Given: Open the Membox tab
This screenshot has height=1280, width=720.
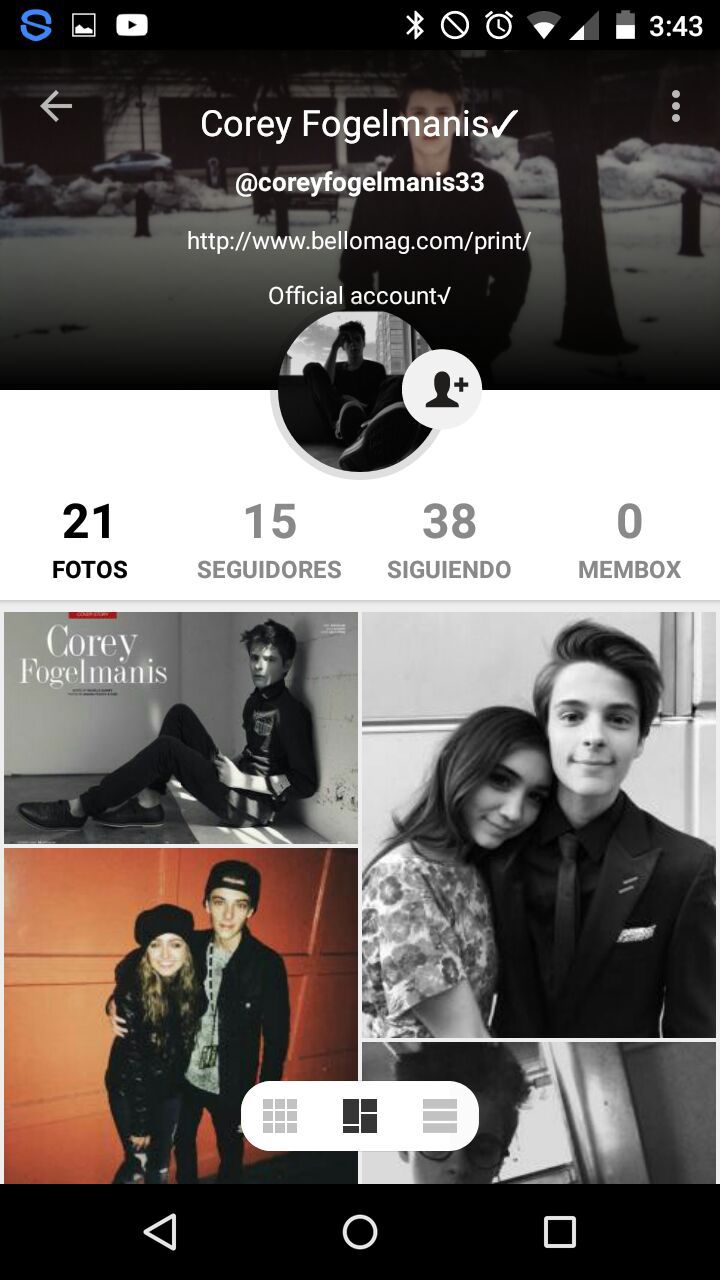Looking at the screenshot, I should (629, 542).
